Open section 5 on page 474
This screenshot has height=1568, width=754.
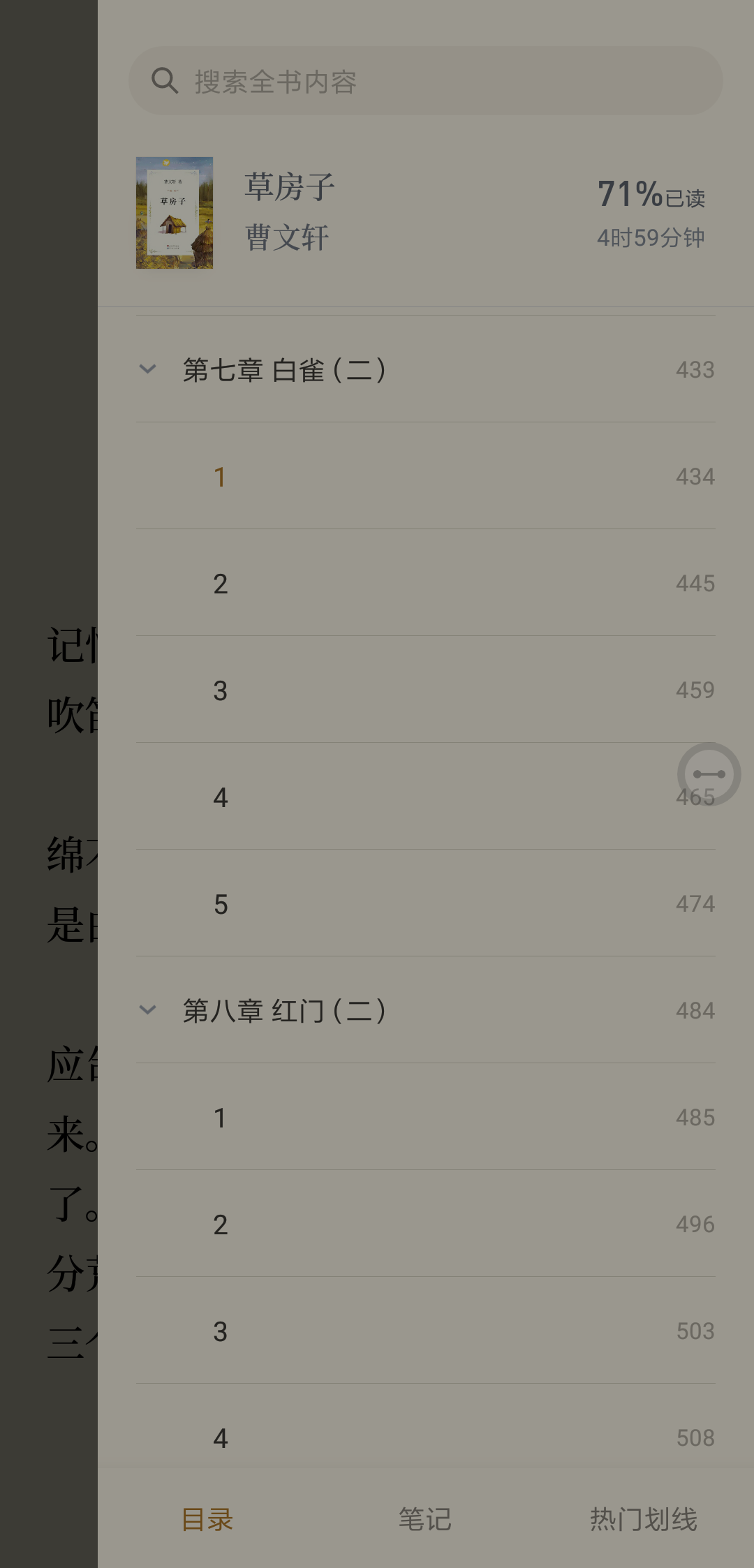(x=424, y=904)
